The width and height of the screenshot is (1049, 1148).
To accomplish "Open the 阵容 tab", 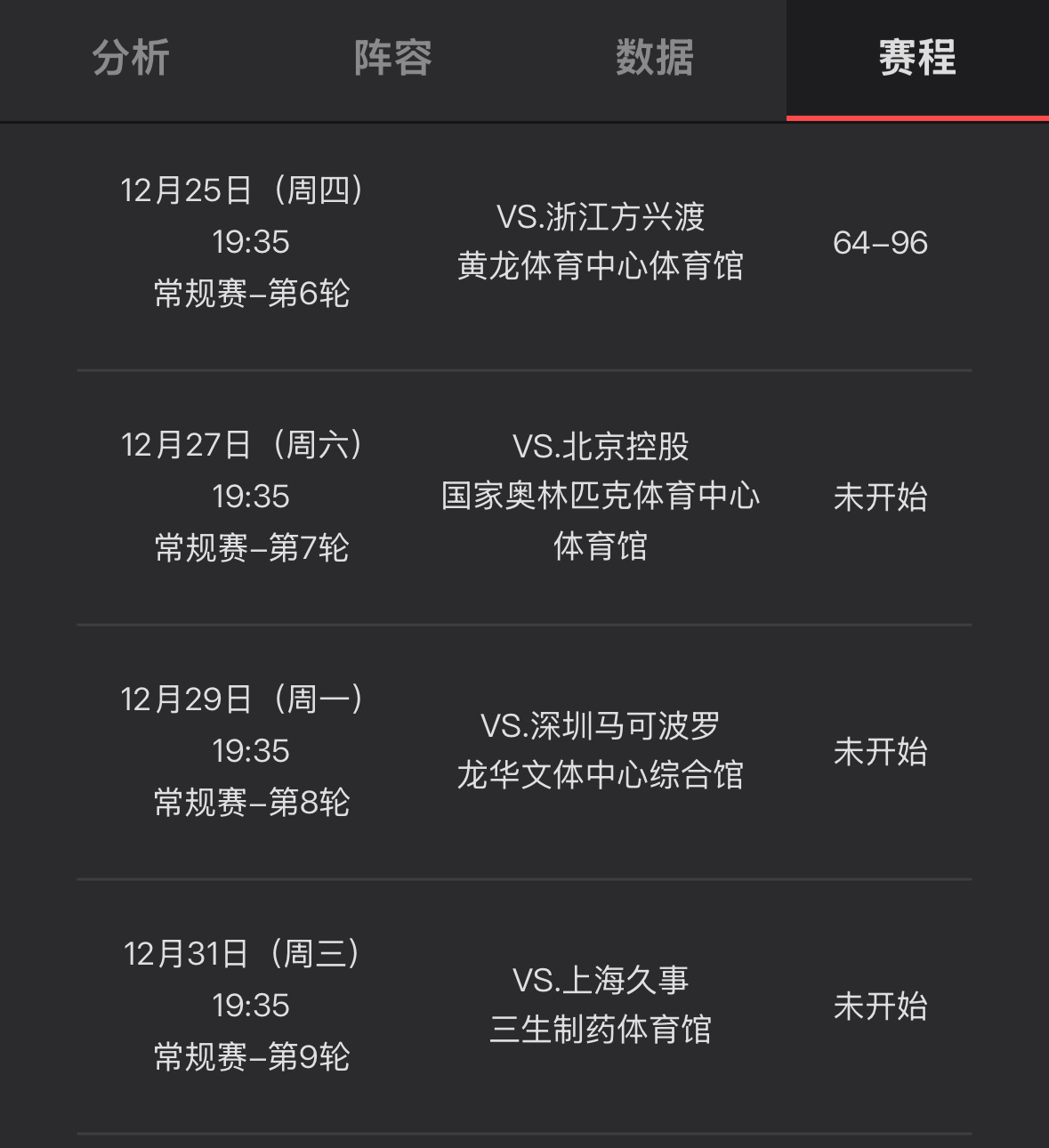I will pos(392,58).
